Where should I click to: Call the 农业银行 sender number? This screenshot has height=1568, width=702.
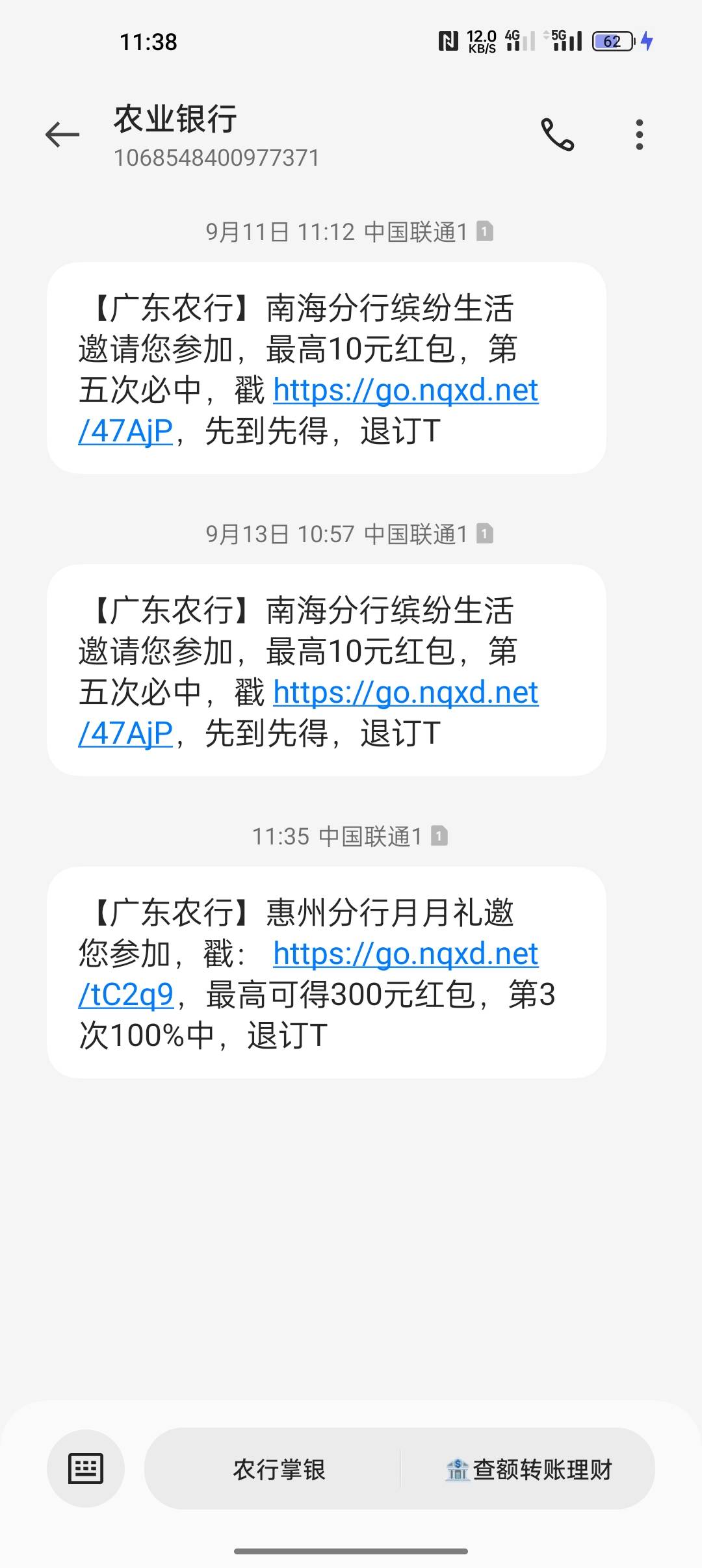[x=558, y=135]
